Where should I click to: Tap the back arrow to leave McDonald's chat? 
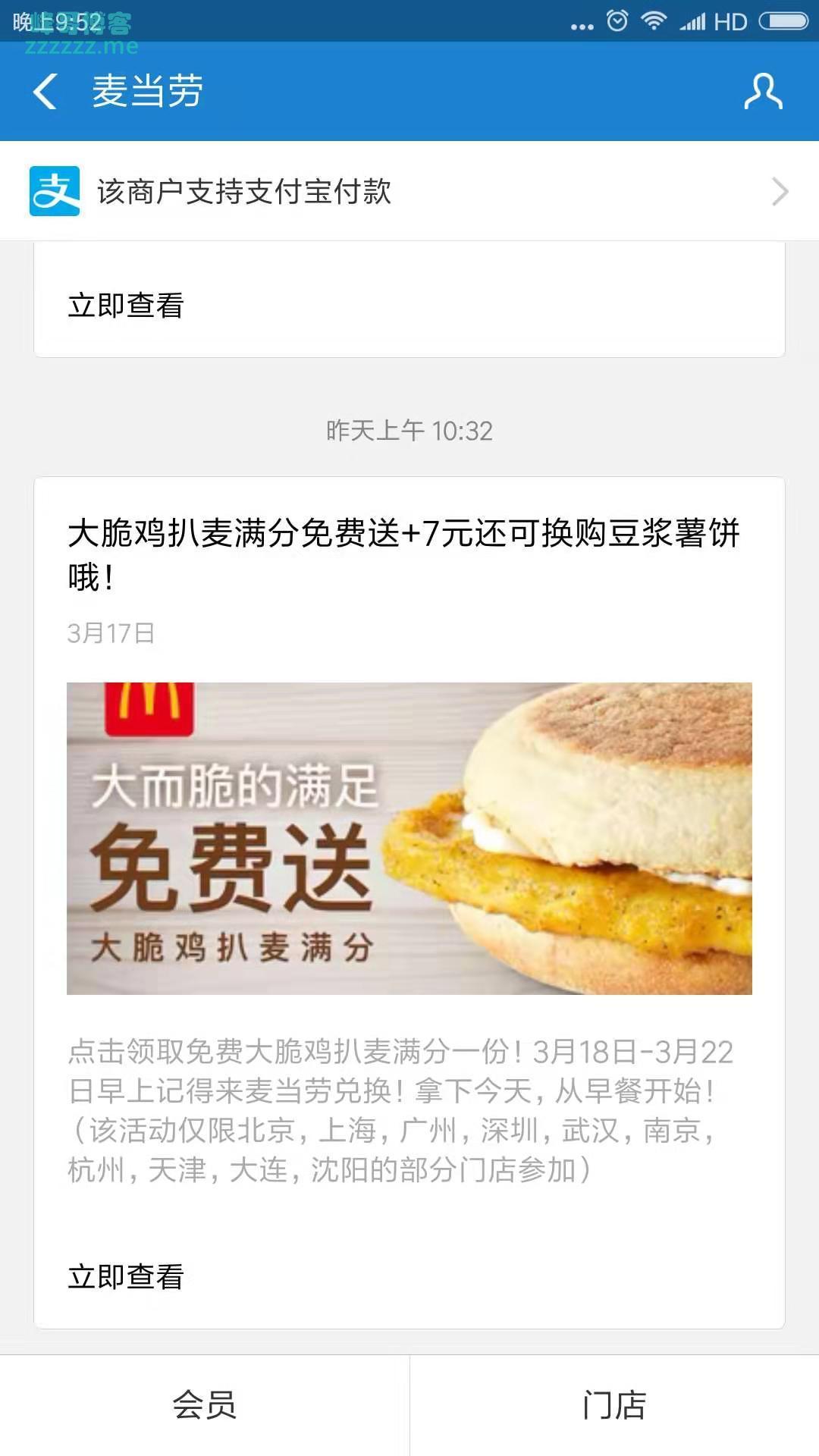pyautogui.click(x=45, y=91)
